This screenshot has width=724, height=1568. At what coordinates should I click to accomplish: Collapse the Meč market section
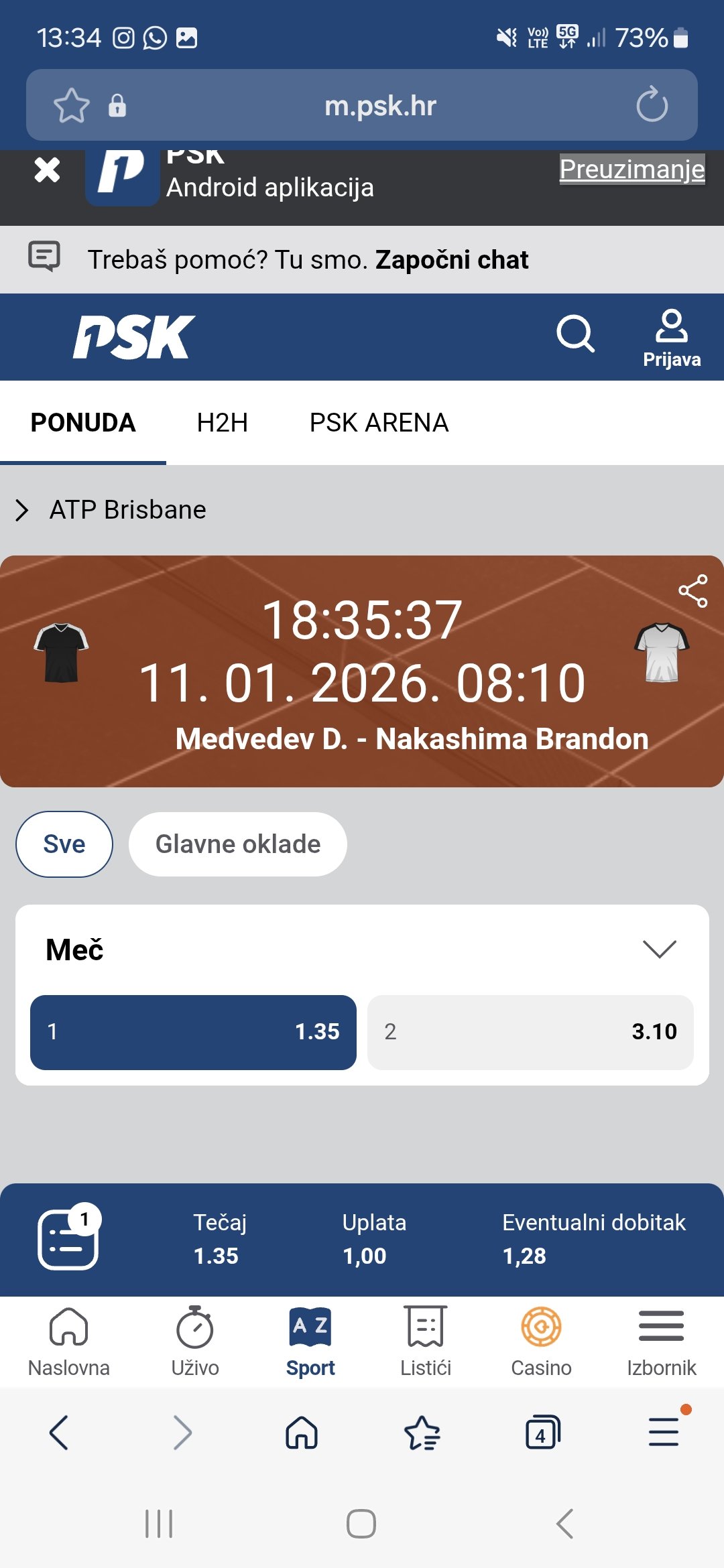[x=659, y=949]
